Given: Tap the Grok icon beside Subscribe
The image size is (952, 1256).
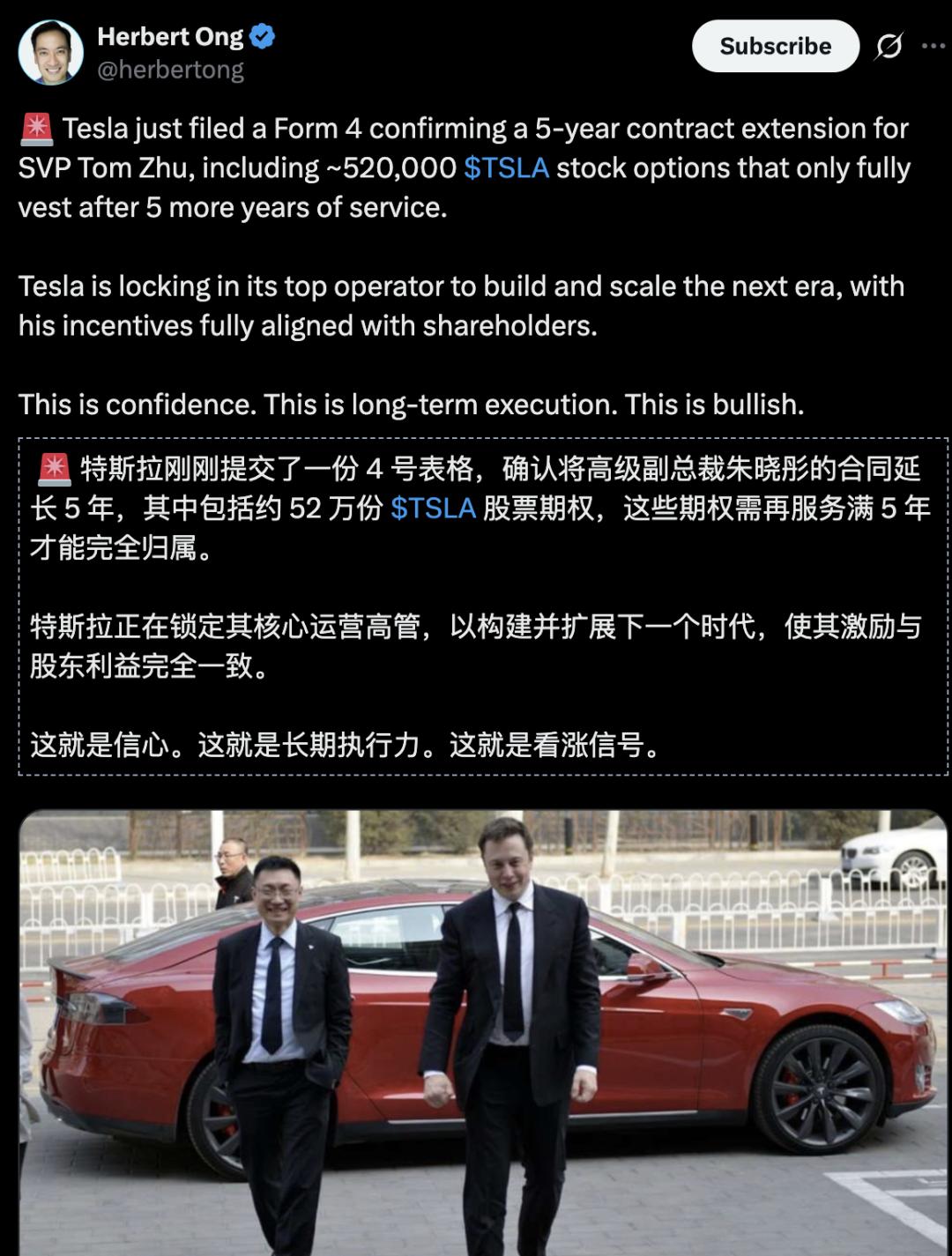Looking at the screenshot, I should coord(889,46).
